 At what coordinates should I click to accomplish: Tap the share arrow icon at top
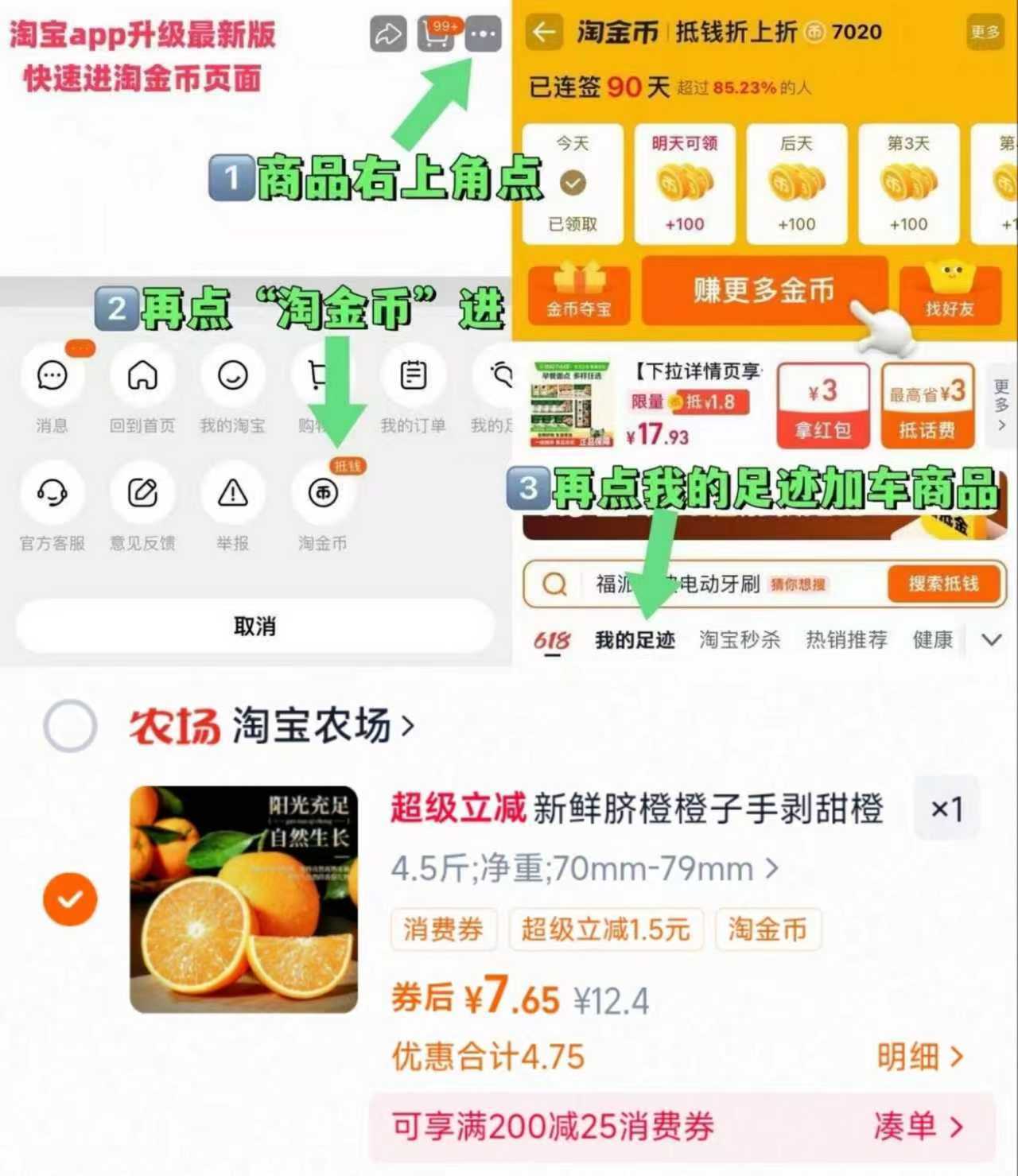tap(387, 33)
